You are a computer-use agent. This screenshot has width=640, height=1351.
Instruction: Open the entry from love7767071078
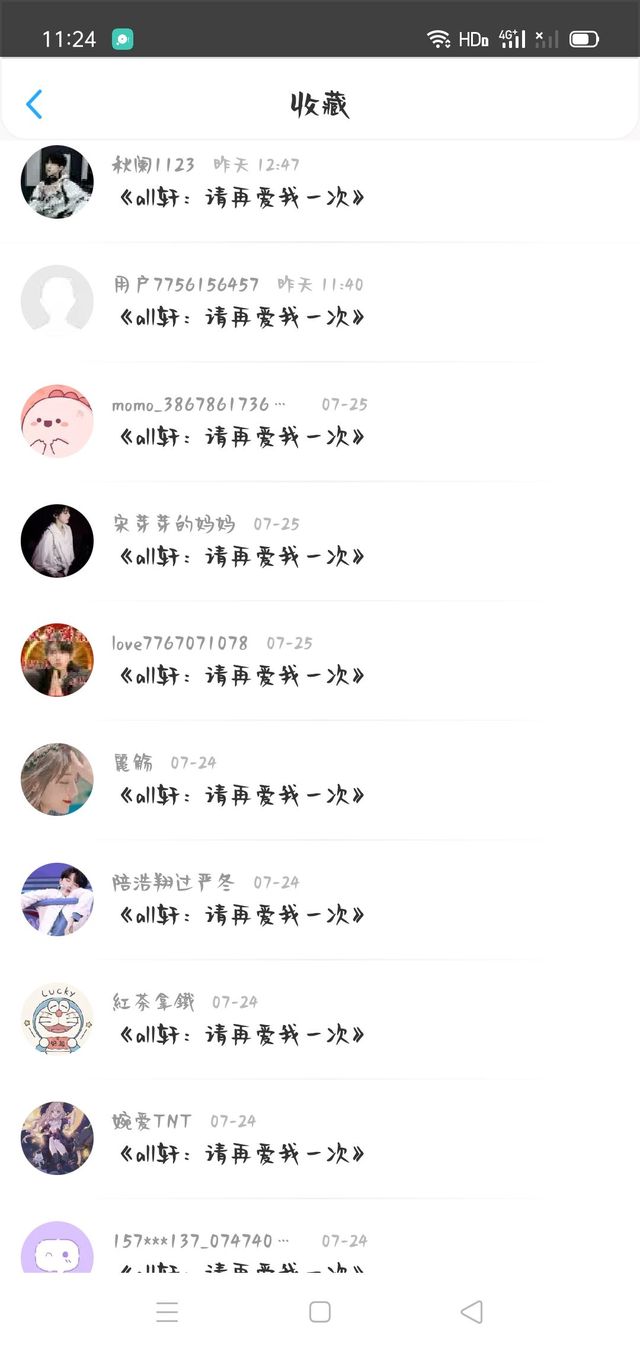coord(240,675)
